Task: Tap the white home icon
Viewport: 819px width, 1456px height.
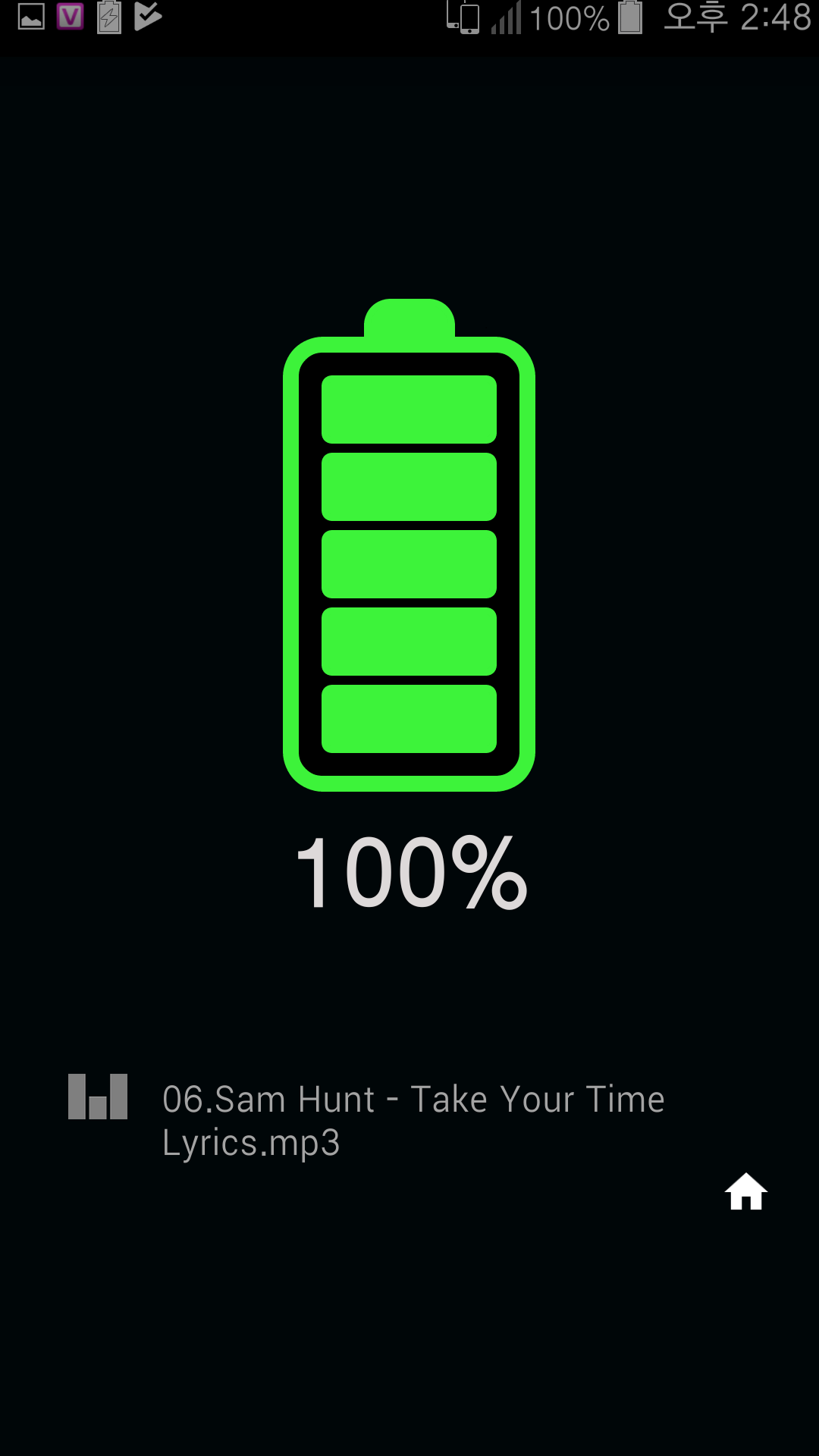Action: (x=746, y=1192)
